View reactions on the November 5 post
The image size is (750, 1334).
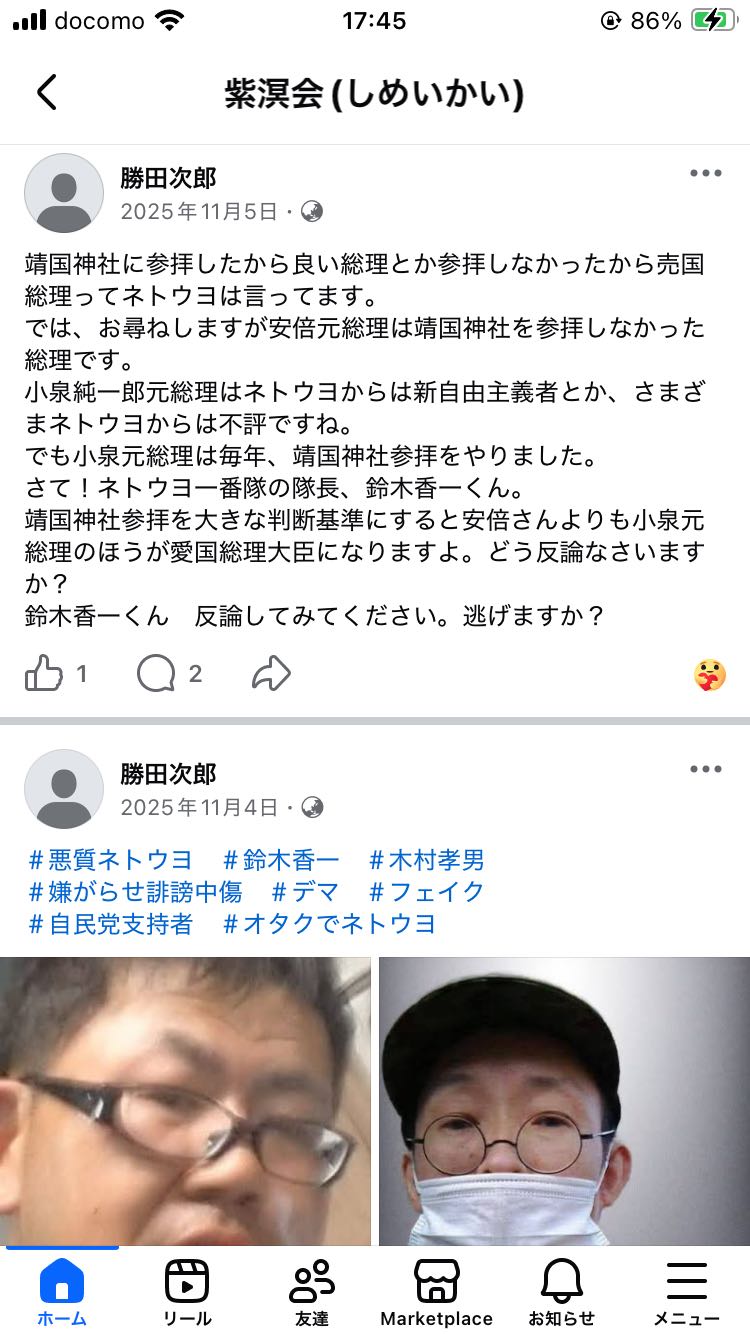click(x=709, y=676)
